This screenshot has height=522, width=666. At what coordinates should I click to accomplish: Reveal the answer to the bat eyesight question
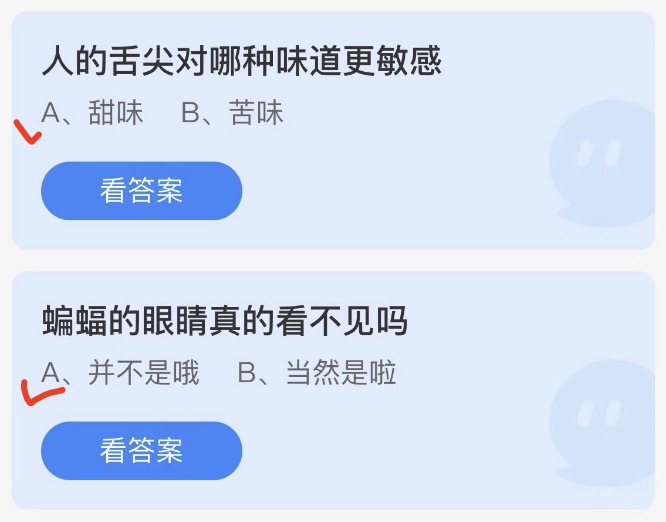[x=141, y=450]
